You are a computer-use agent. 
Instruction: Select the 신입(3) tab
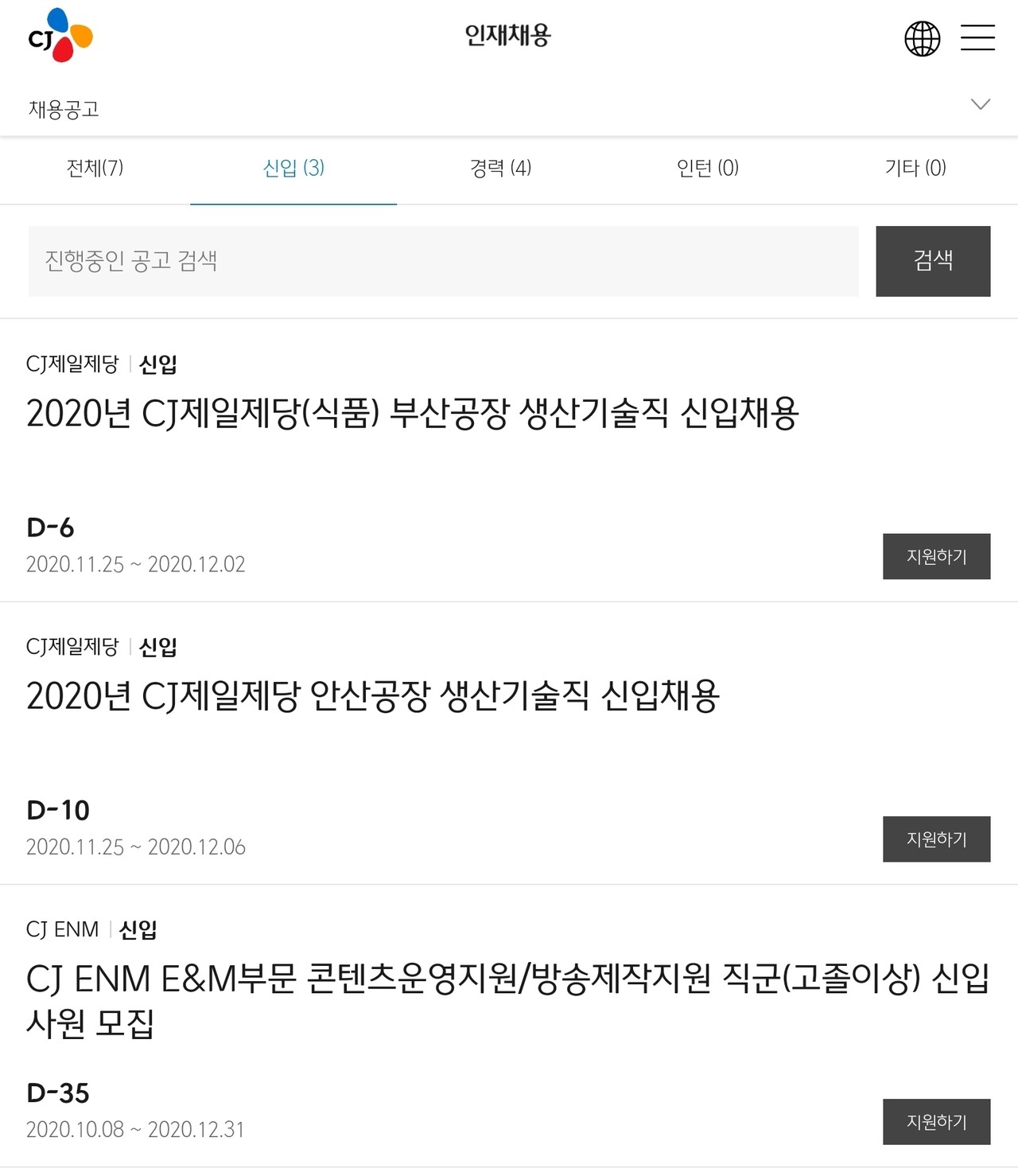pyautogui.click(x=293, y=168)
